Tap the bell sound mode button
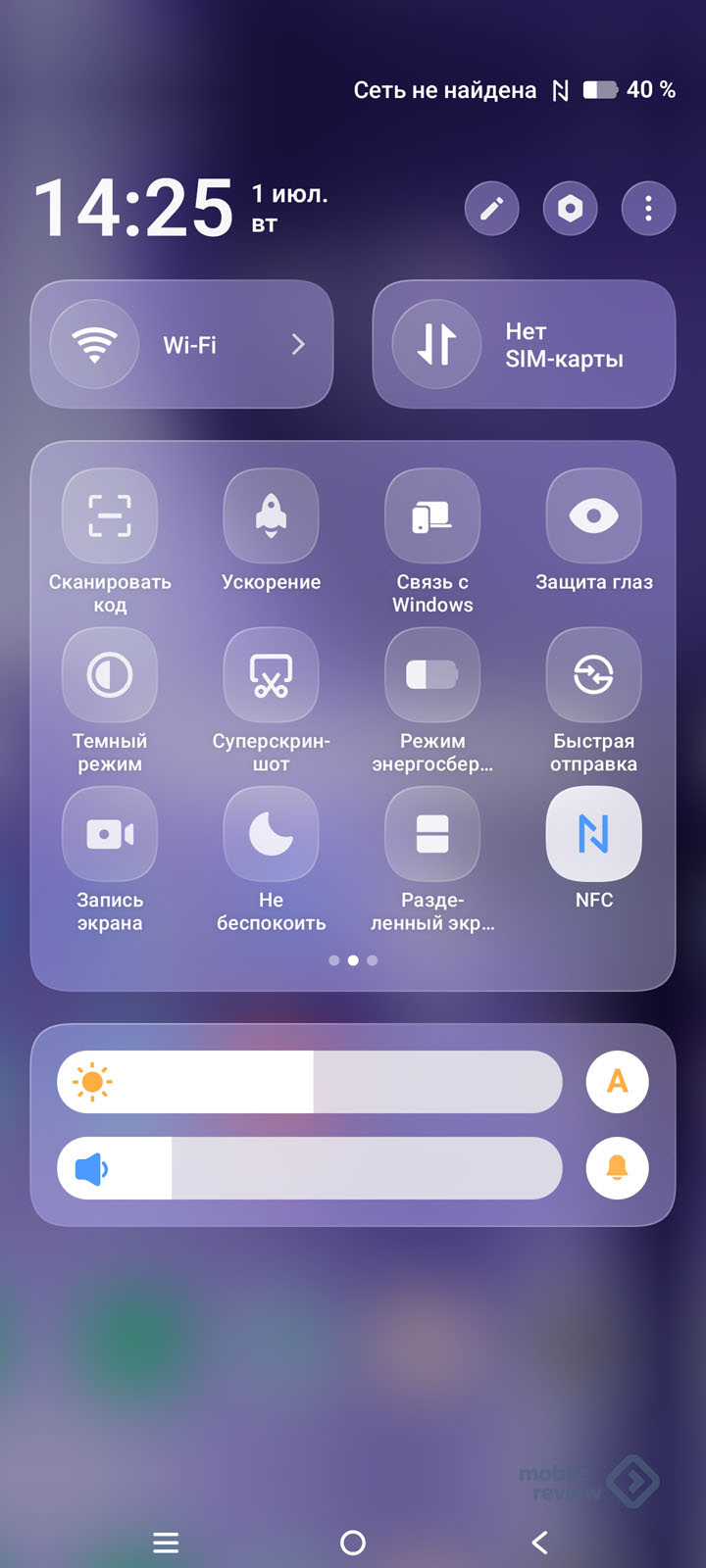Image resolution: width=706 pixels, height=1568 pixels. pos(617,1167)
